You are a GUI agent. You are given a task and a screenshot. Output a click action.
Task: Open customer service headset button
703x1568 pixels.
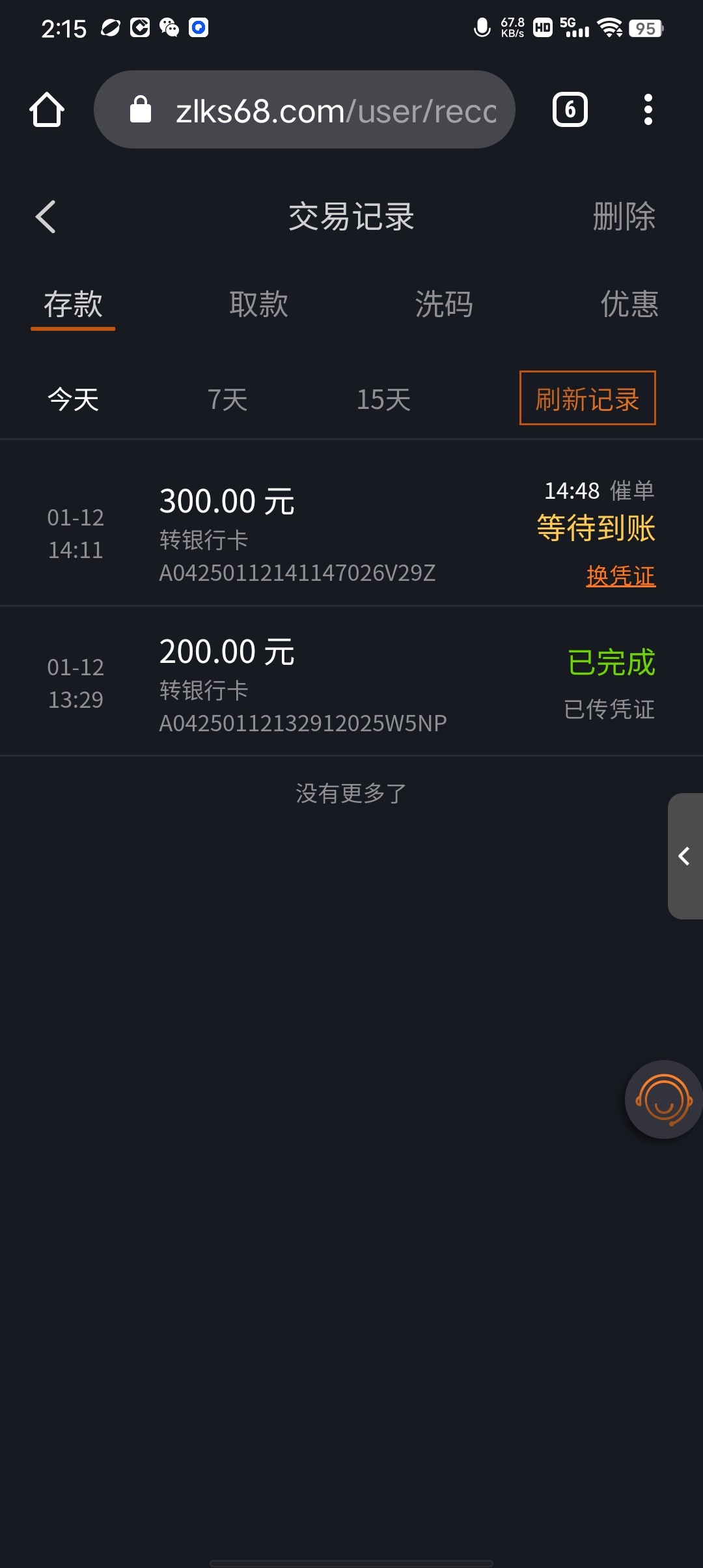[x=663, y=1100]
